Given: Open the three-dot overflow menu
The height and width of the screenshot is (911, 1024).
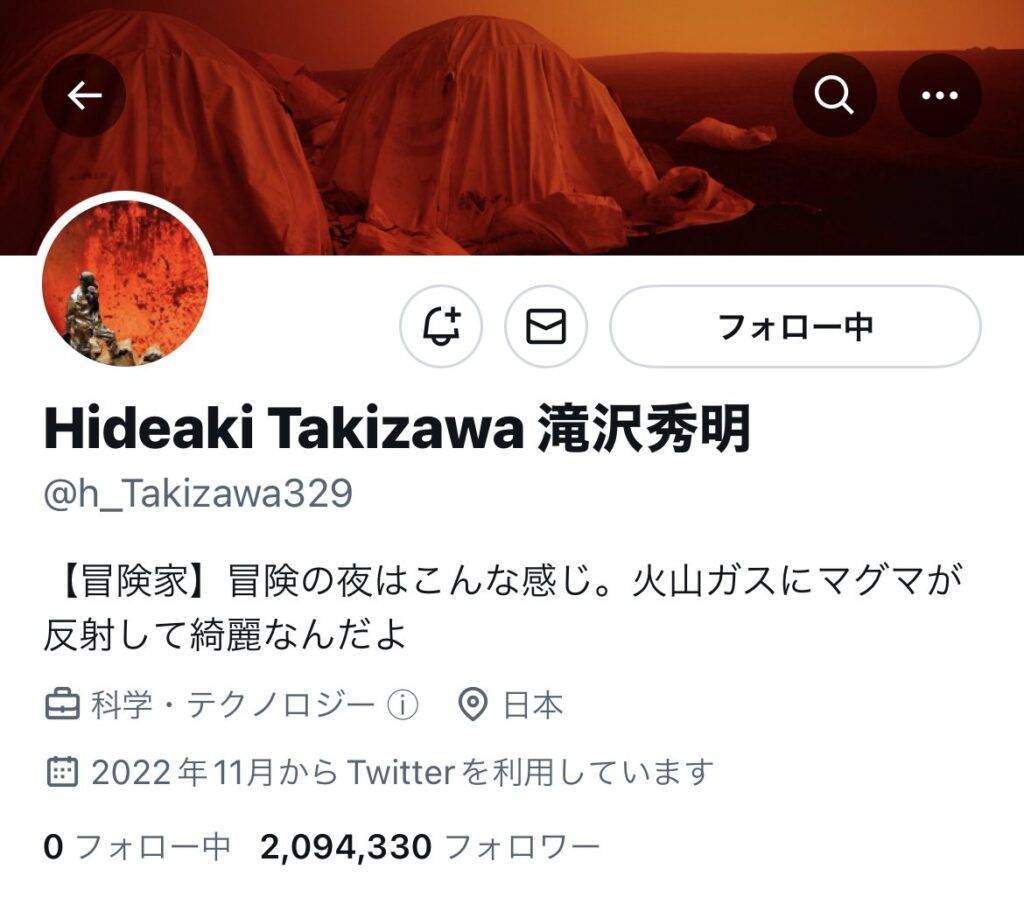Looking at the screenshot, I should 939,95.
